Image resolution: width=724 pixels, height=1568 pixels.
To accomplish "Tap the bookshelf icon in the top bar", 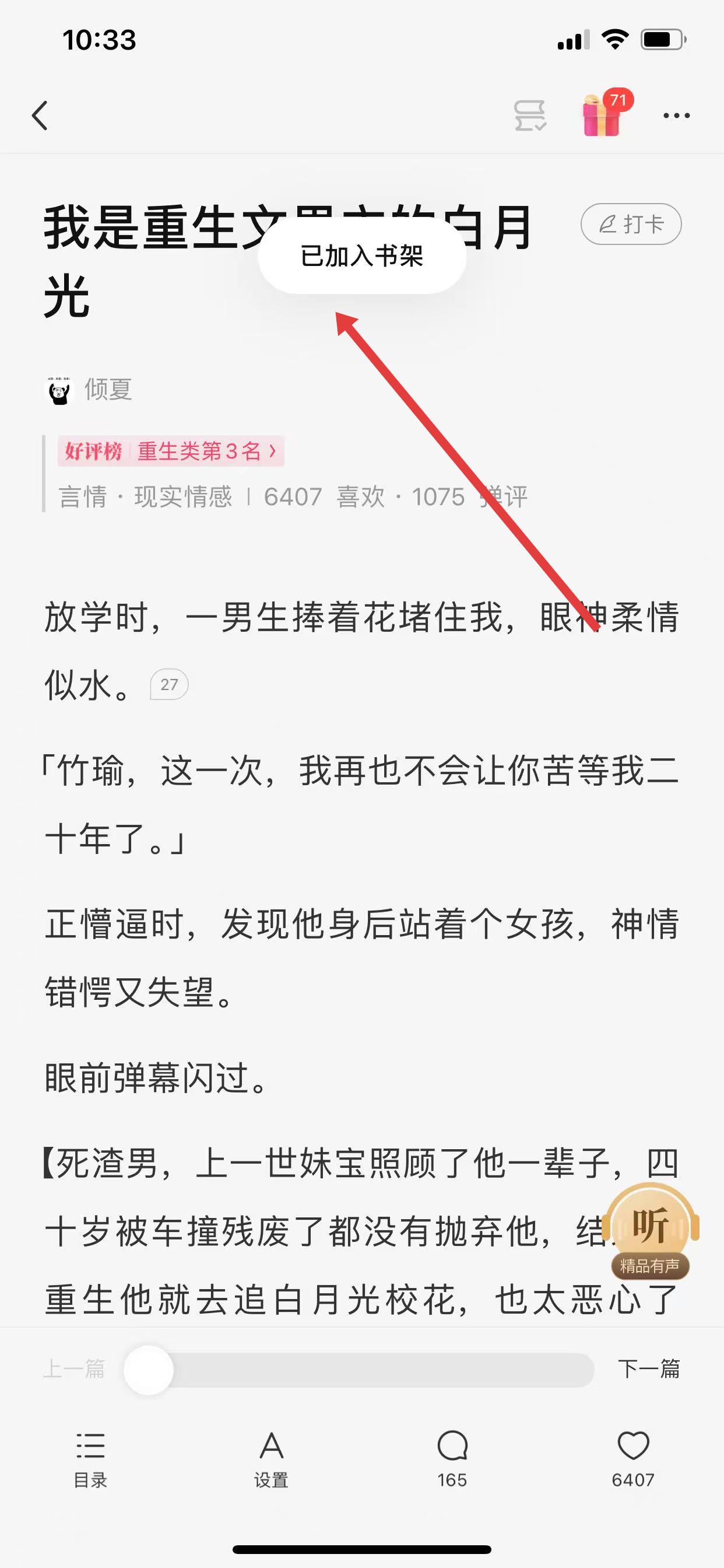I will click(530, 115).
